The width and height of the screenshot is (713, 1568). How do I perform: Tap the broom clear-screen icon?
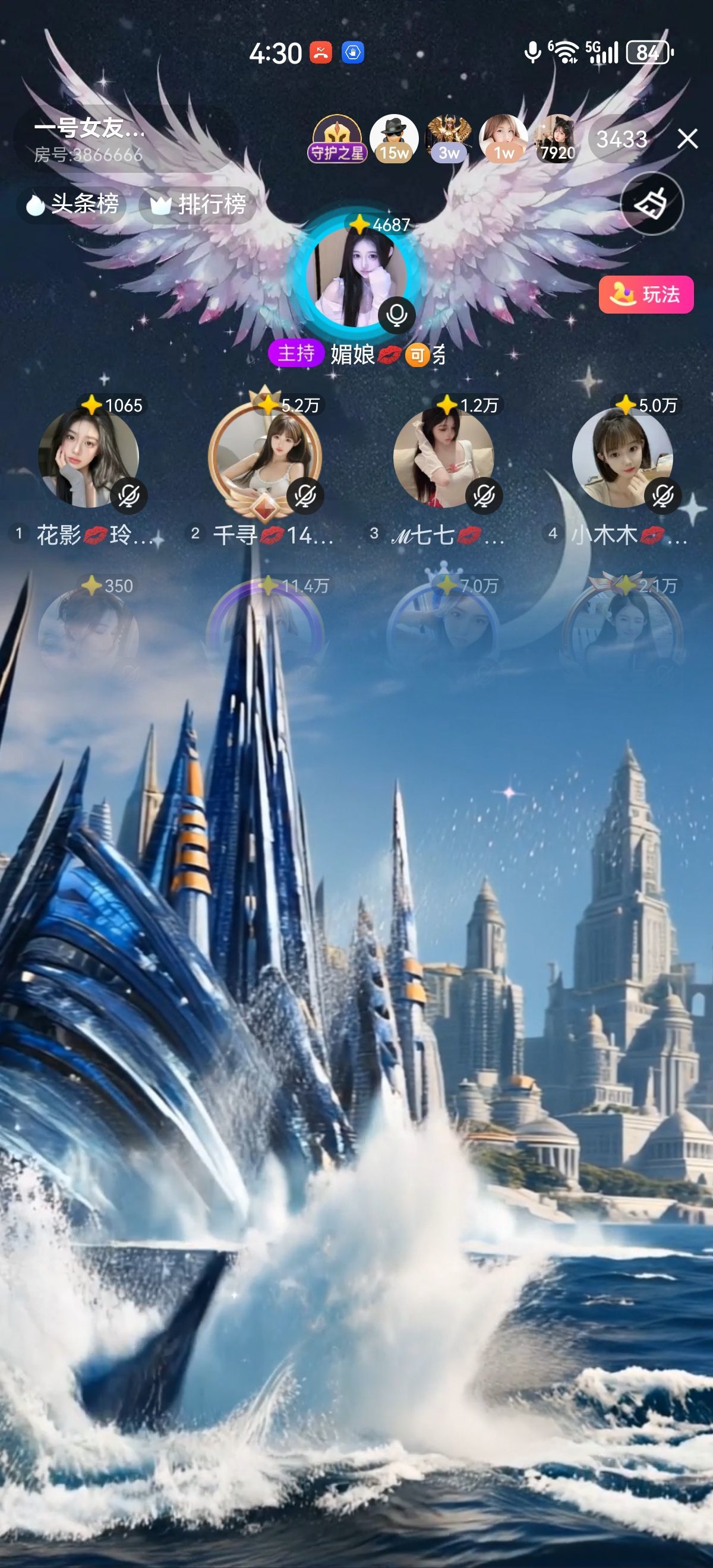click(651, 203)
